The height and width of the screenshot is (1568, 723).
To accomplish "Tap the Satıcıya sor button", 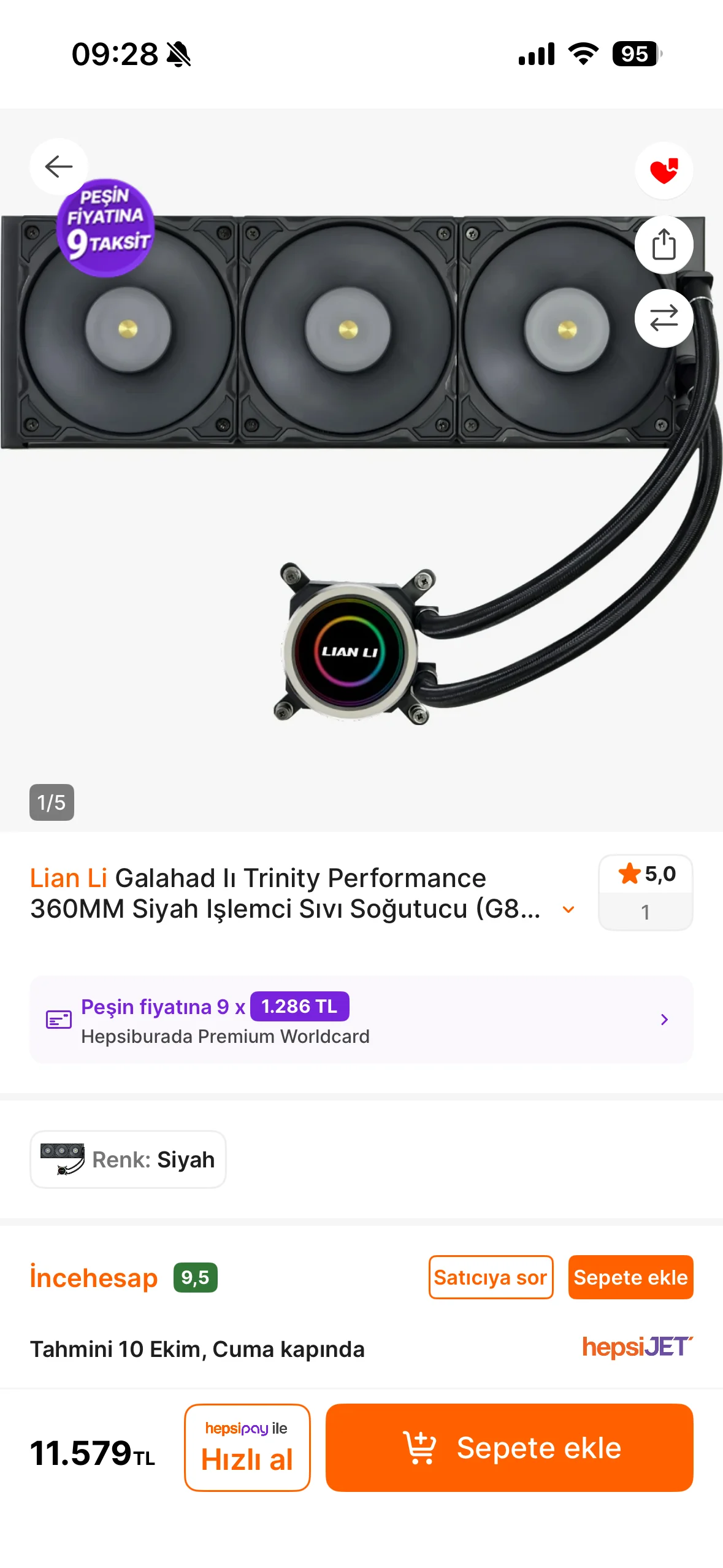I will [x=491, y=1277].
